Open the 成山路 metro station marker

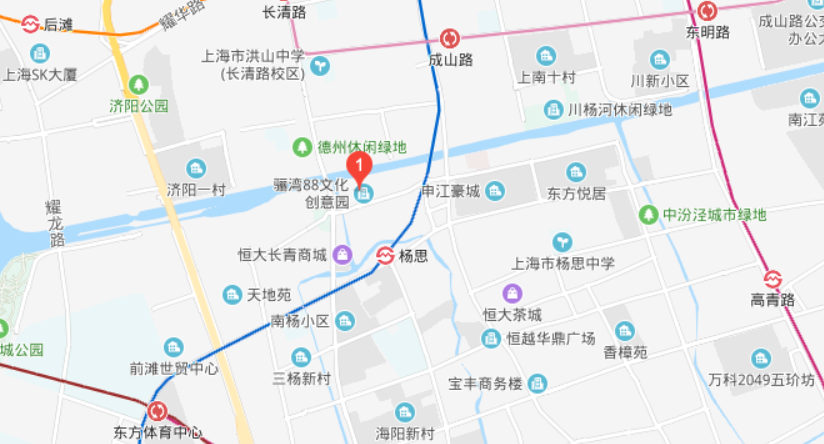450,39
